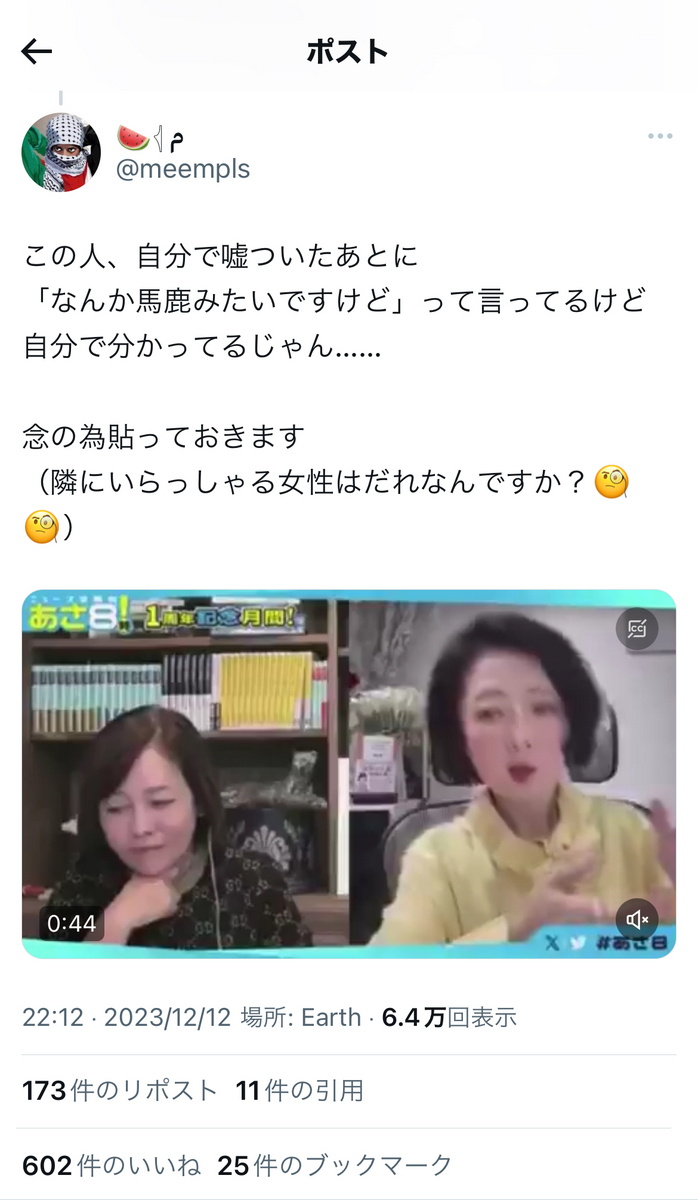Play the embedded video in the post
Image resolution: width=698 pixels, height=1200 pixels.
tap(348, 773)
